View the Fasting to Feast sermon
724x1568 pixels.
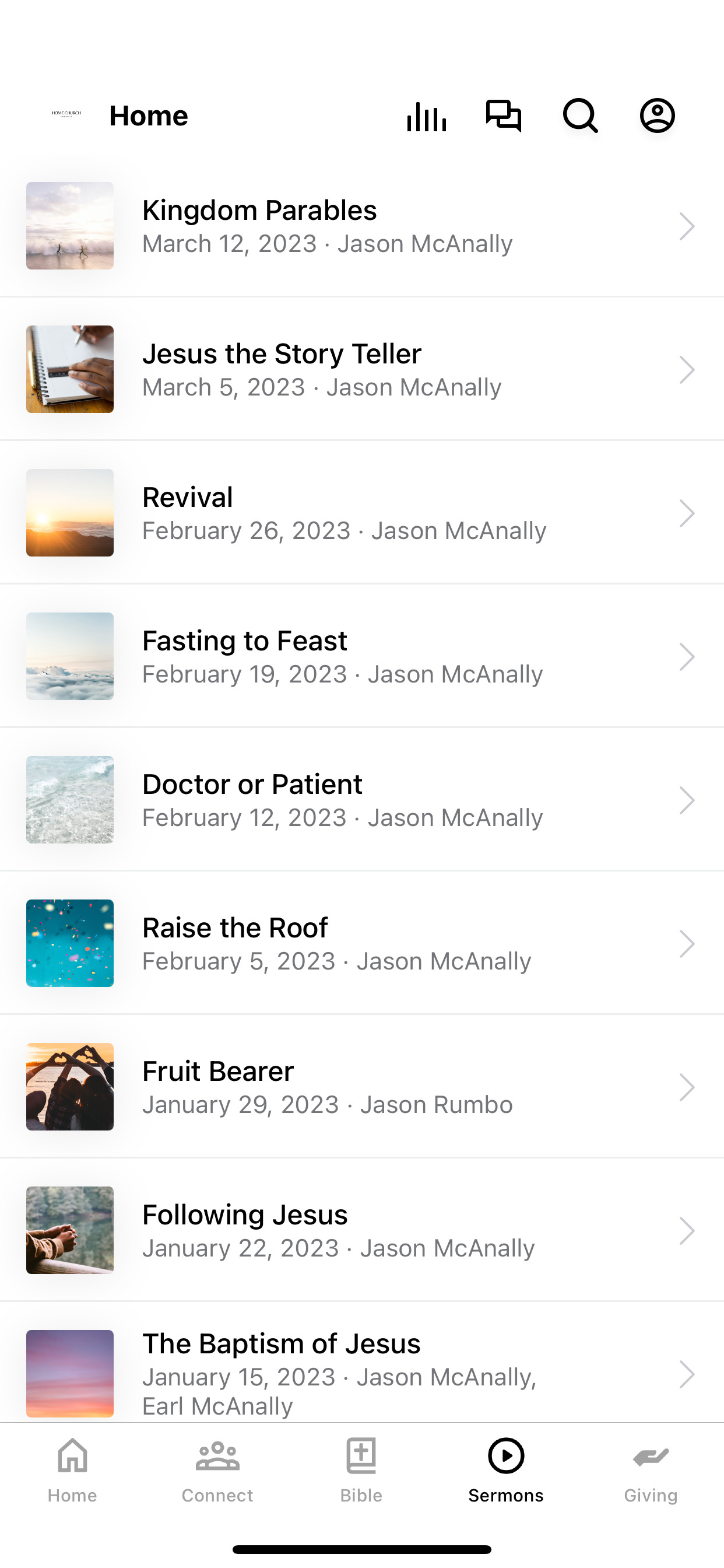(362, 656)
